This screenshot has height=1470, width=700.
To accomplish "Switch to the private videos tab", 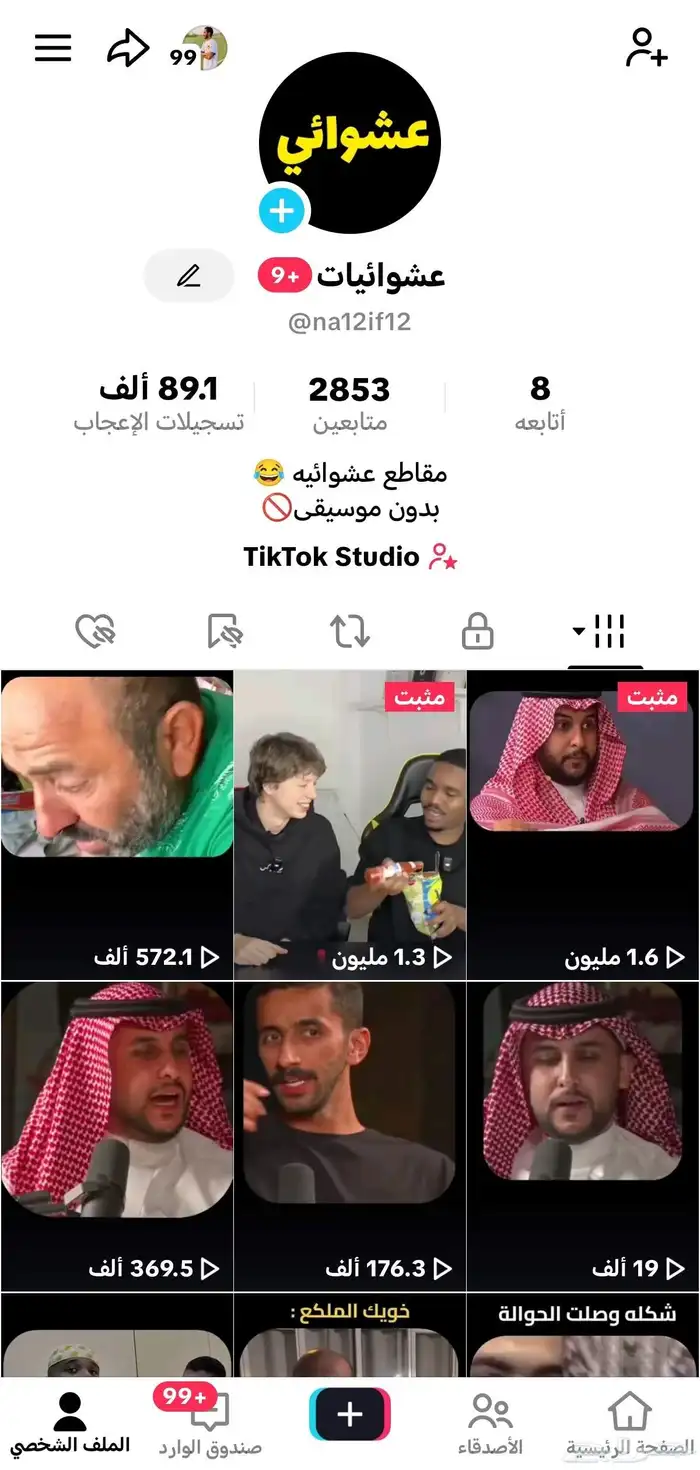I will click(477, 631).
